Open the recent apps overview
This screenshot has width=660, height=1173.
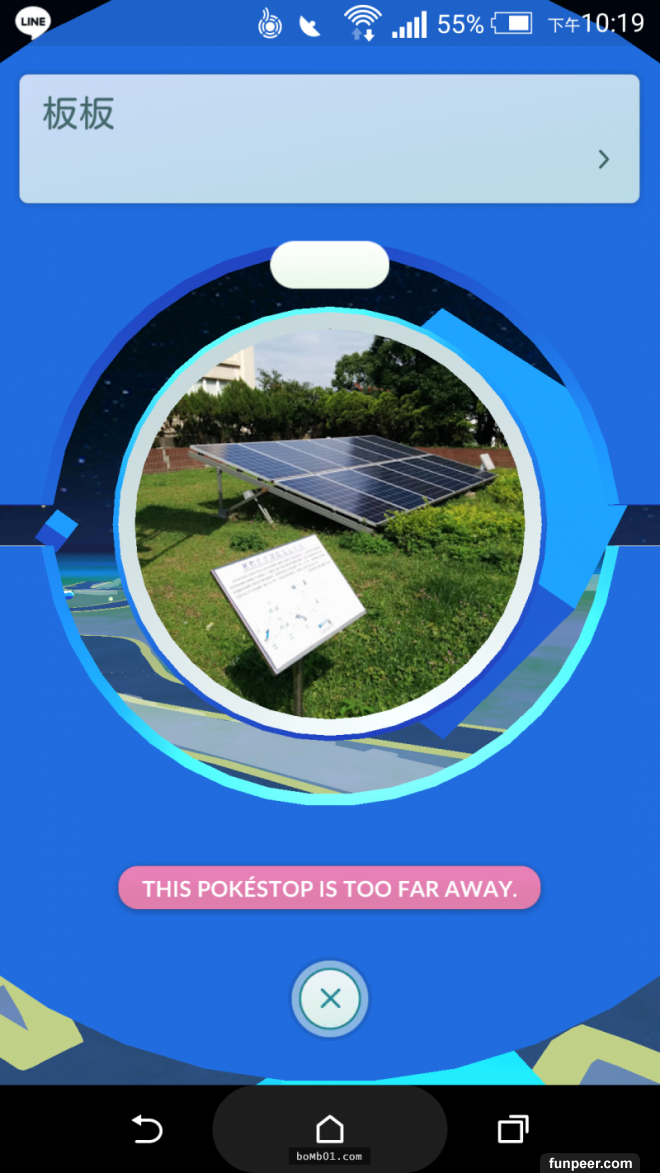512,1130
